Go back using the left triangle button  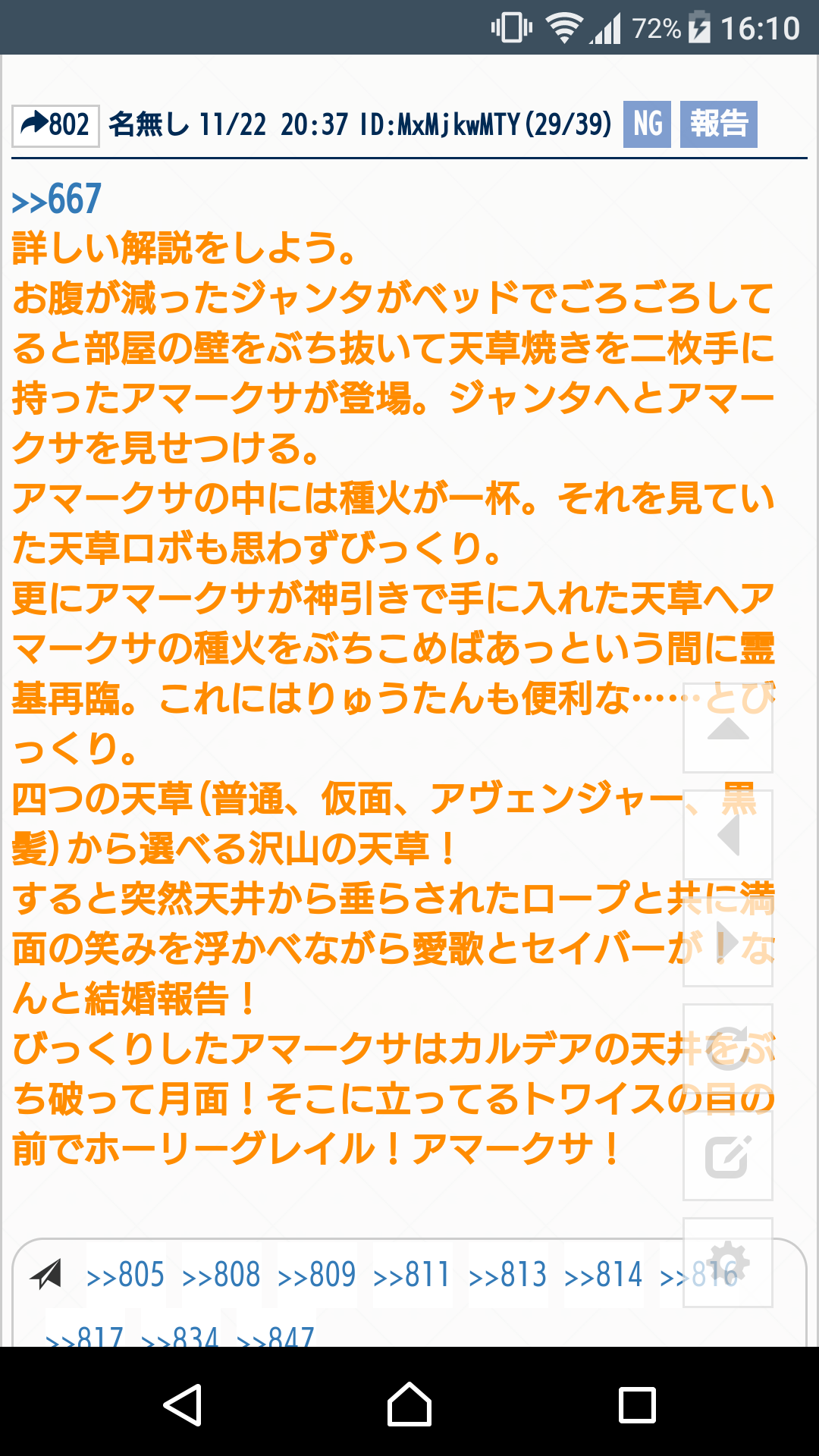pos(728,836)
